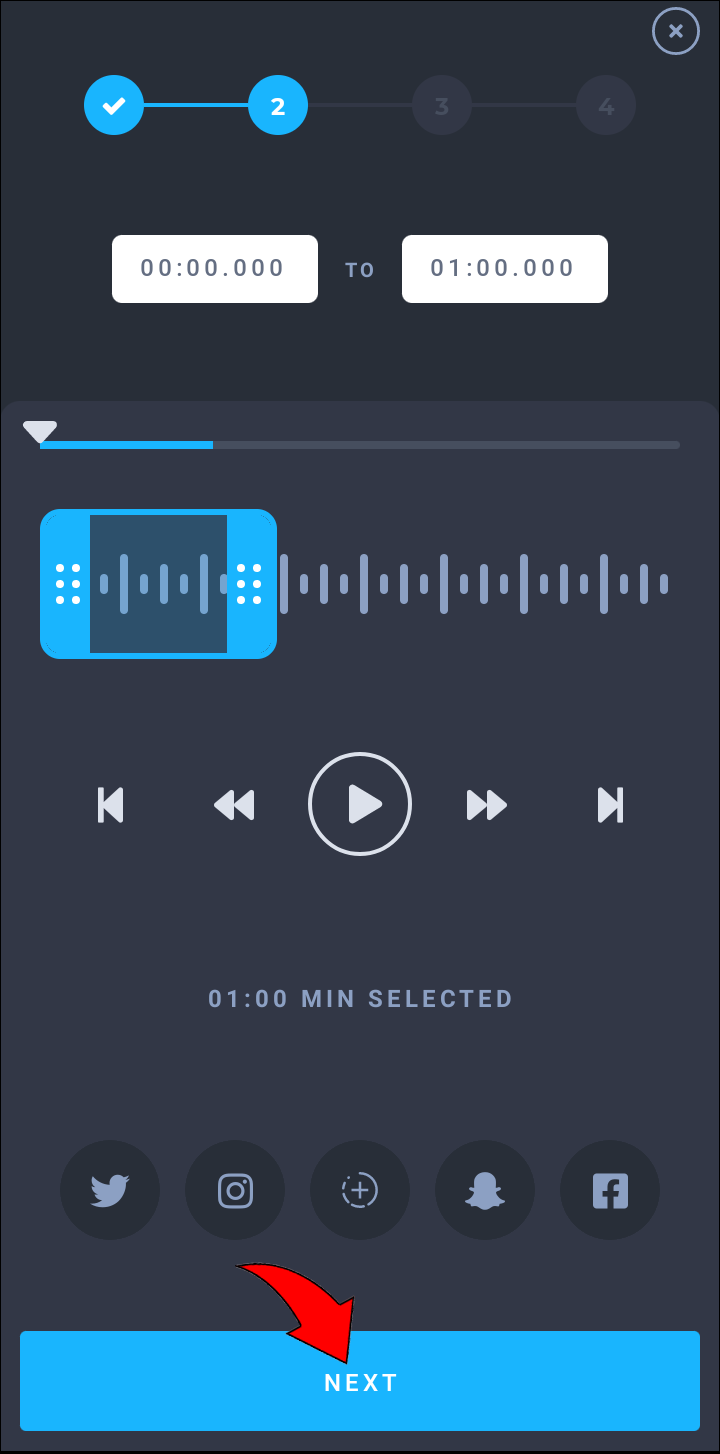720x1454 pixels.
Task: Skip to the start of the track
Action: click(110, 804)
